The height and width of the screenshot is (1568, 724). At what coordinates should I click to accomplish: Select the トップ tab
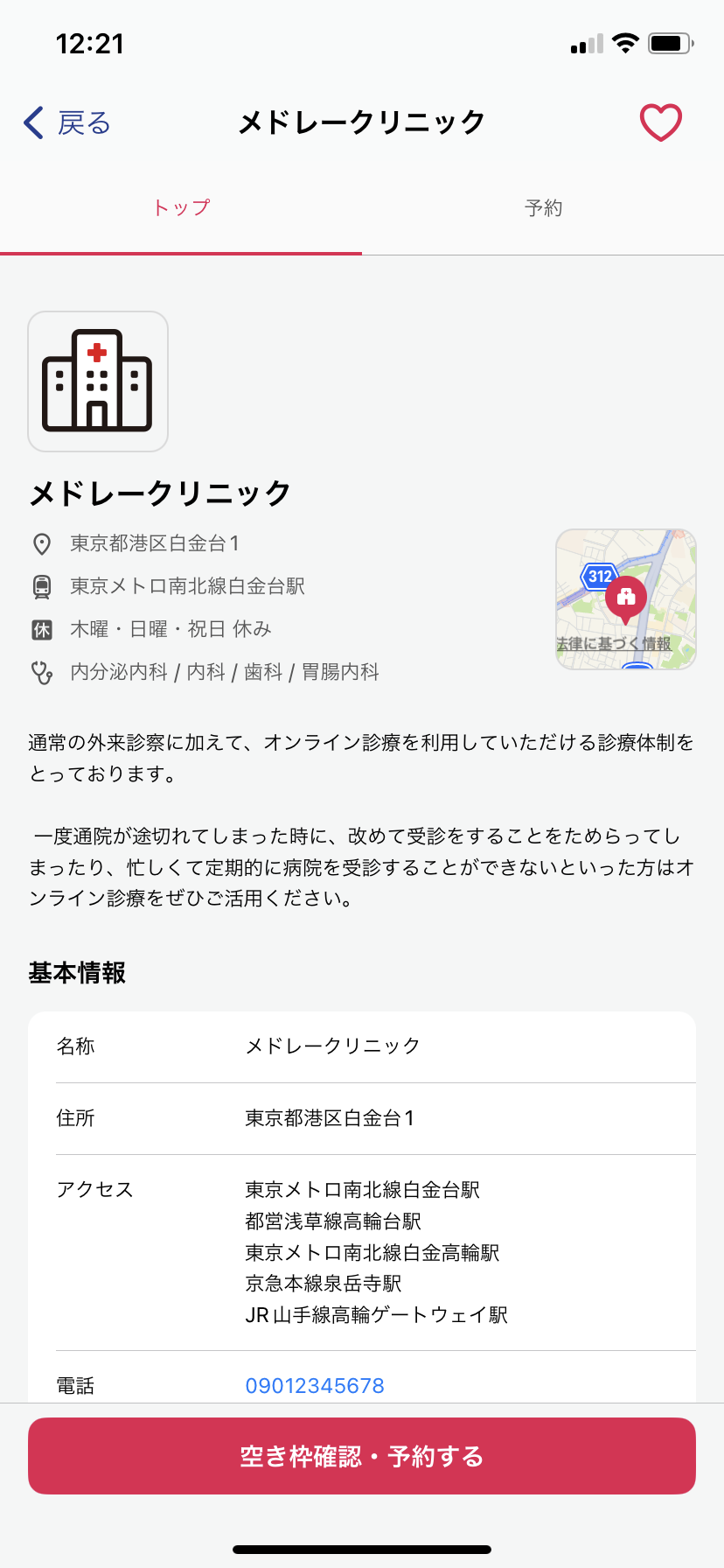(181, 208)
